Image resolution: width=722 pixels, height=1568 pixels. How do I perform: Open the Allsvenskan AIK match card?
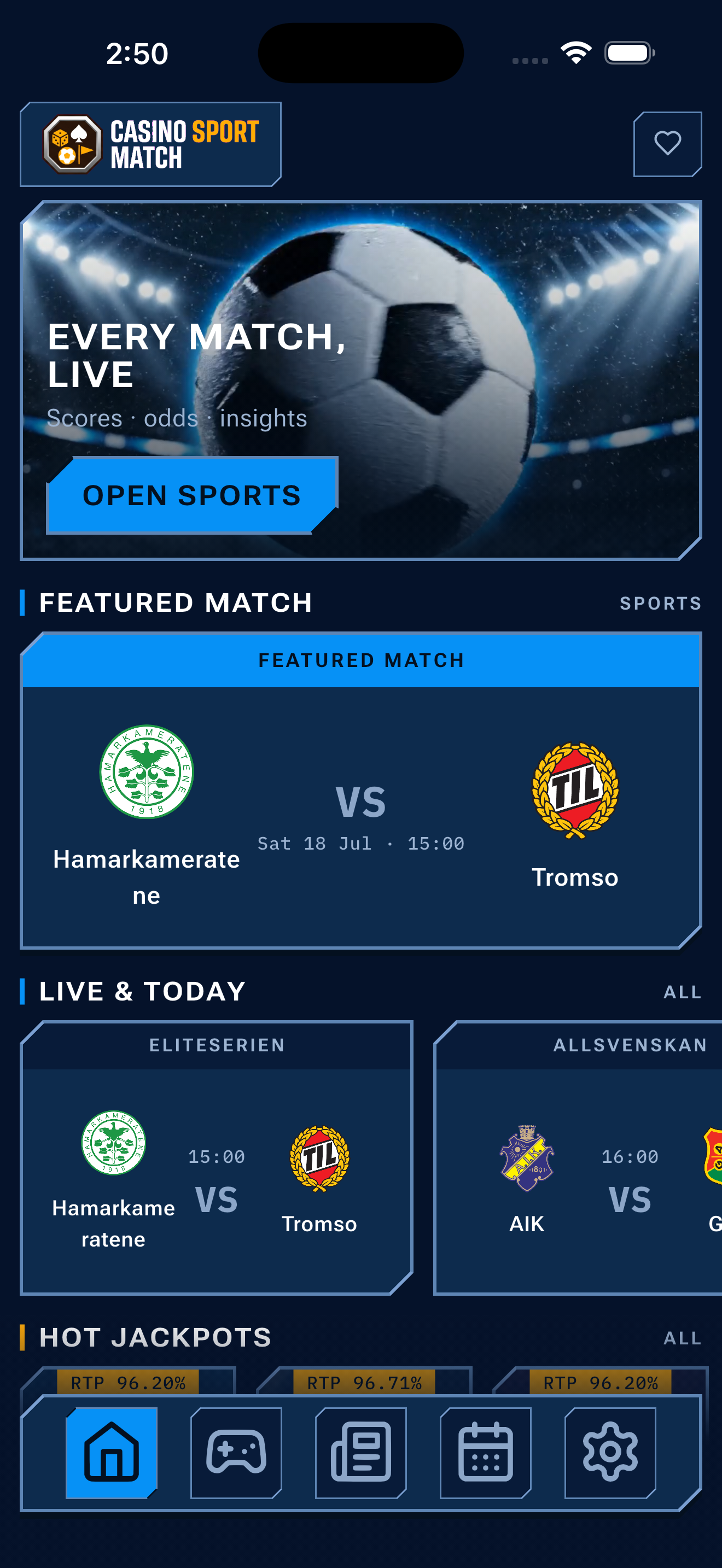pyautogui.click(x=578, y=1158)
